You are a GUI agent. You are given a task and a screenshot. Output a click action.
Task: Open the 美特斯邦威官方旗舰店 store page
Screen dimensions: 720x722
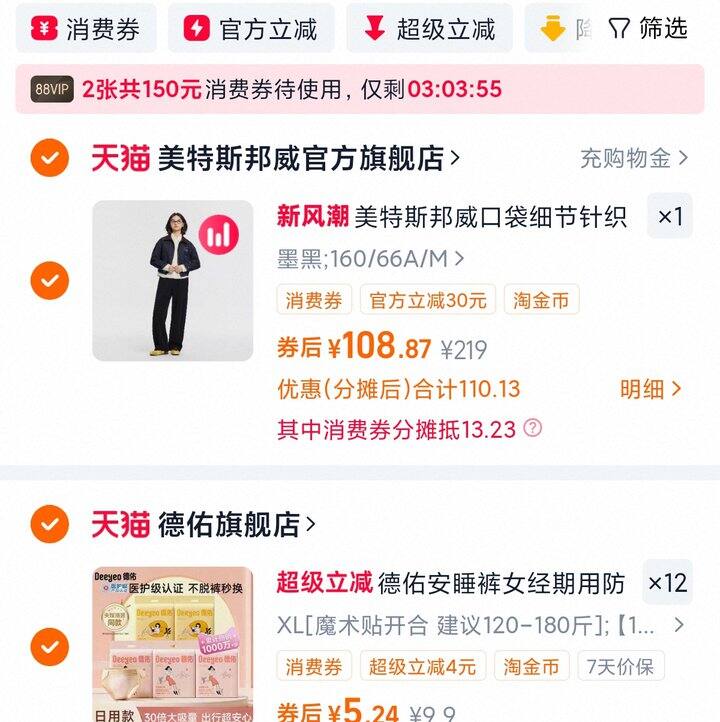coord(300,158)
